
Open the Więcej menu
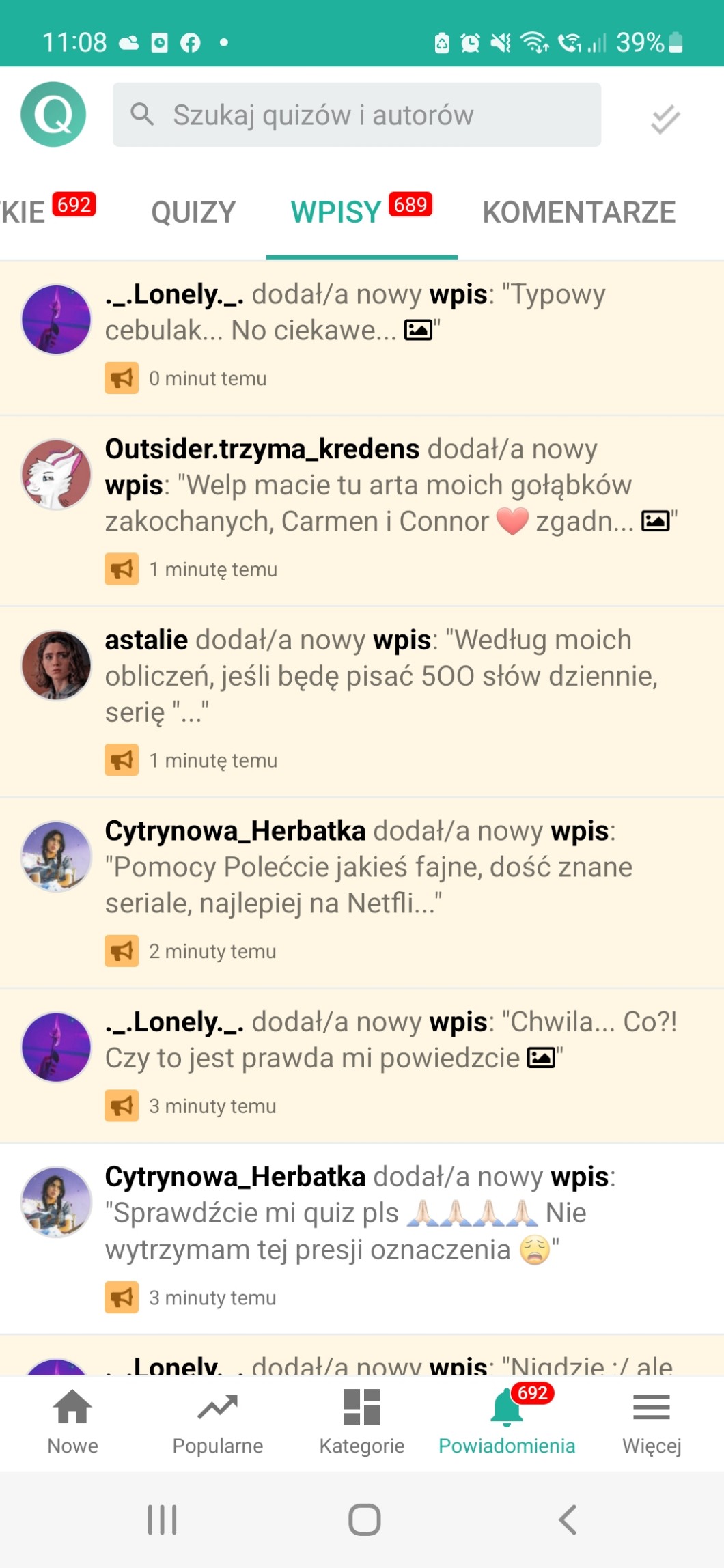point(652,1422)
